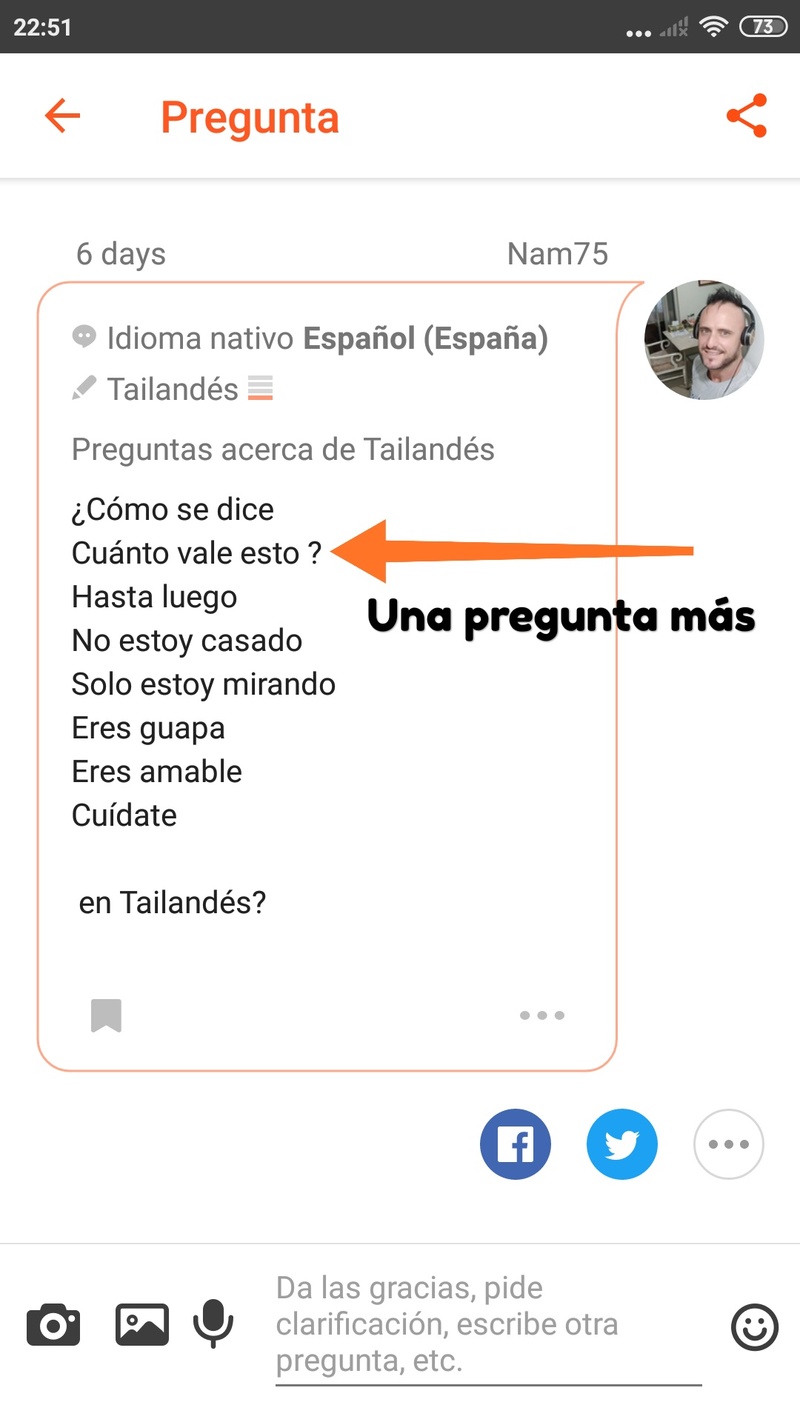Share the question to Twitter
The image size is (800, 1422).
[622, 1144]
